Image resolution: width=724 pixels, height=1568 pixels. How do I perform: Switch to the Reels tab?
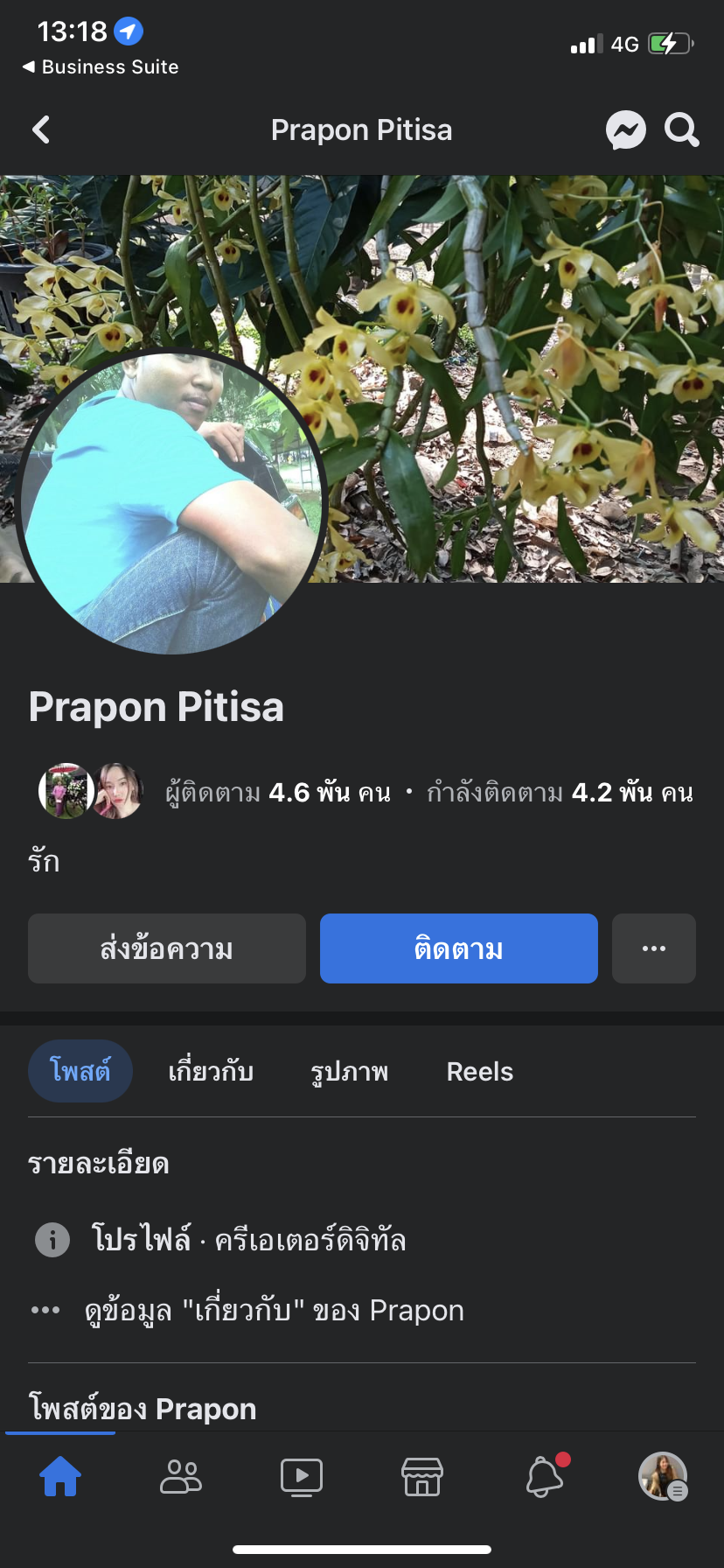[480, 1071]
